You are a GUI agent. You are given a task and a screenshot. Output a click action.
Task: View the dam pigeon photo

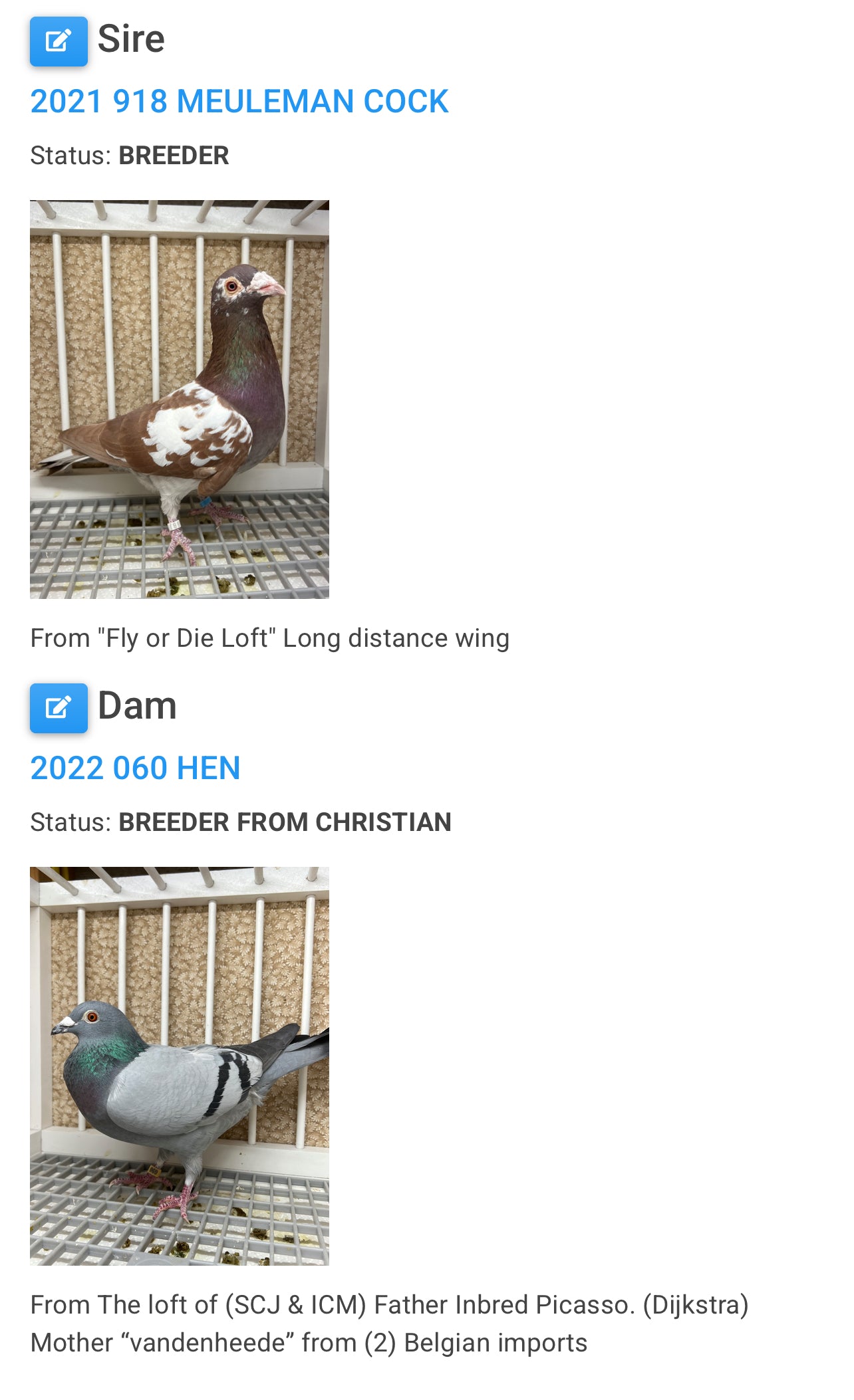pyautogui.click(x=180, y=1066)
